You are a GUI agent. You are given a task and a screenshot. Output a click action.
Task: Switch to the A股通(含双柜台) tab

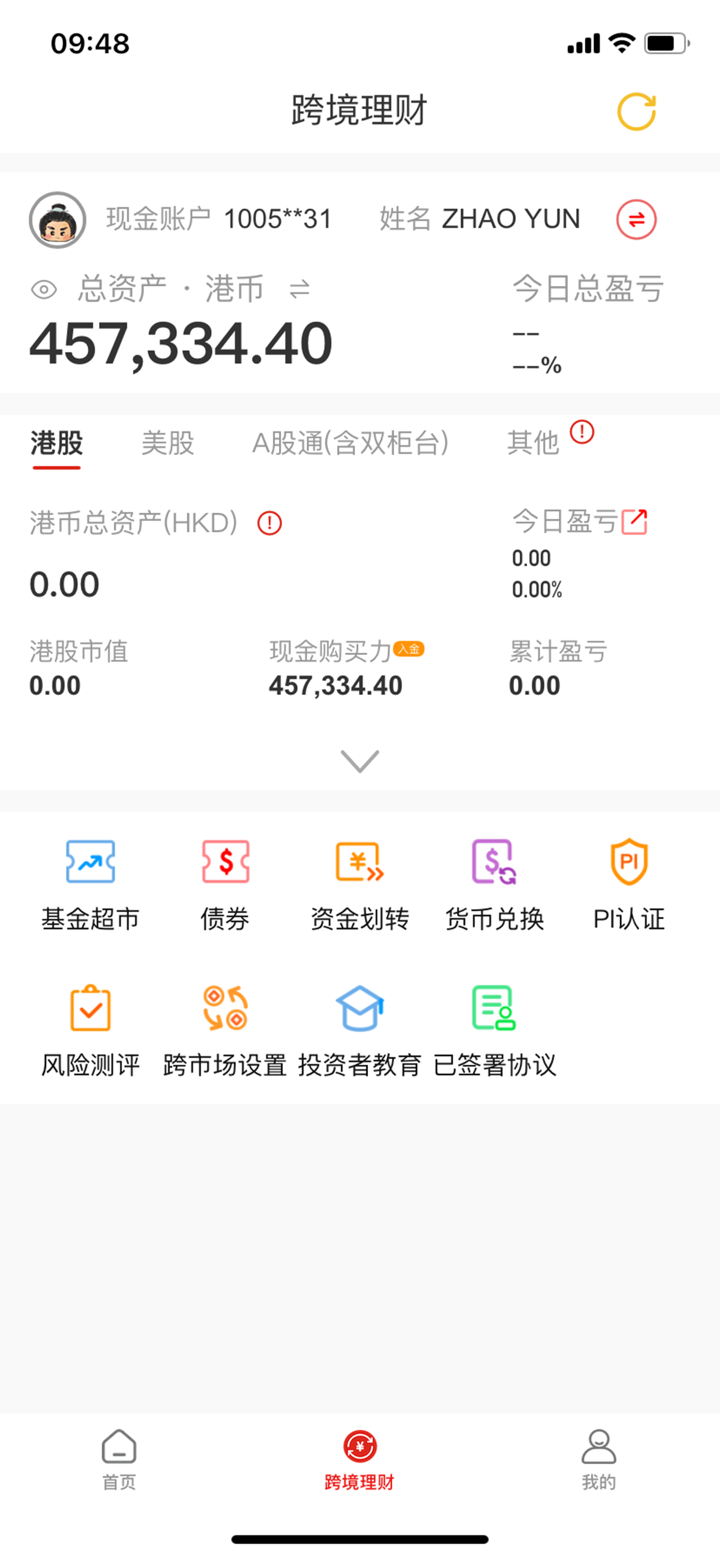pos(352,444)
